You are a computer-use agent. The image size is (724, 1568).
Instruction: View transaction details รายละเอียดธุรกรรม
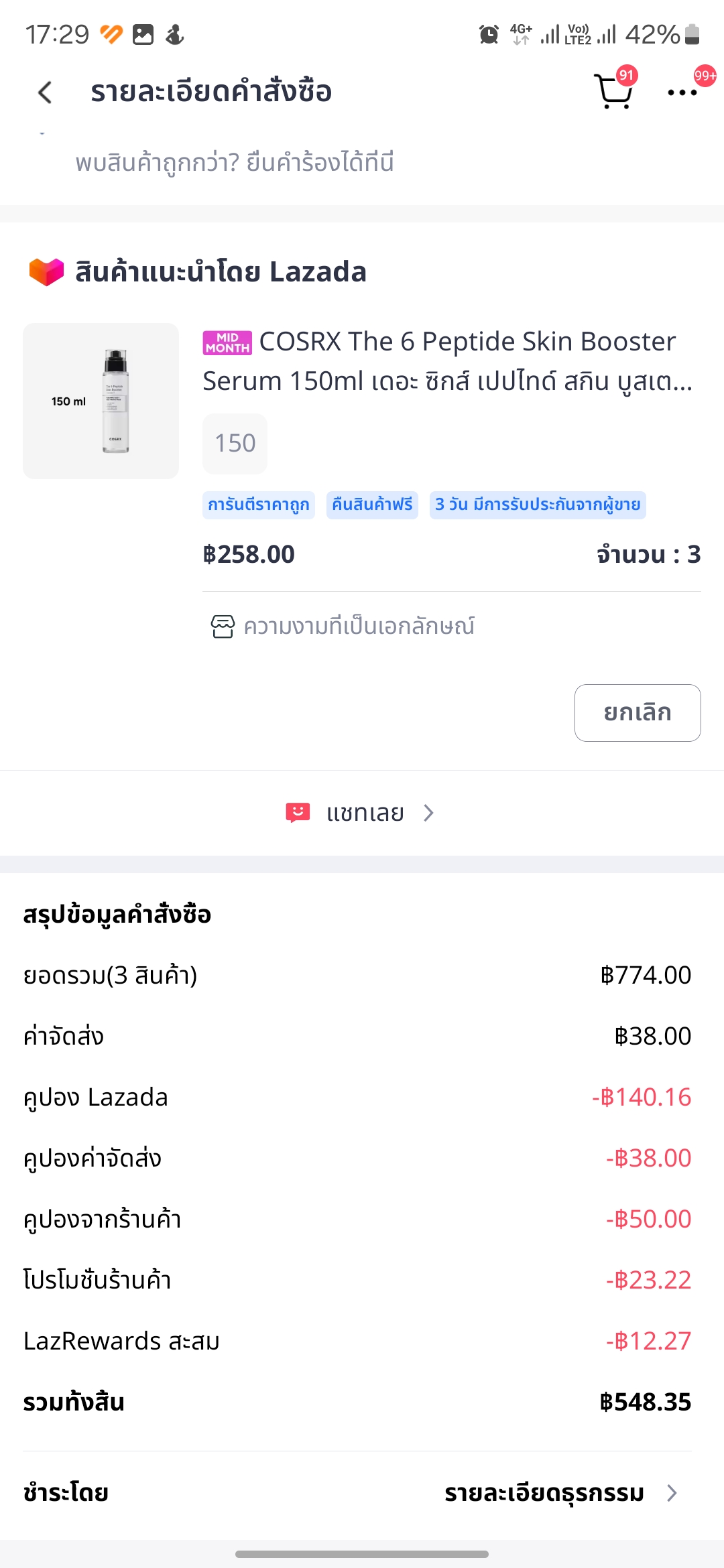pyautogui.click(x=561, y=1493)
